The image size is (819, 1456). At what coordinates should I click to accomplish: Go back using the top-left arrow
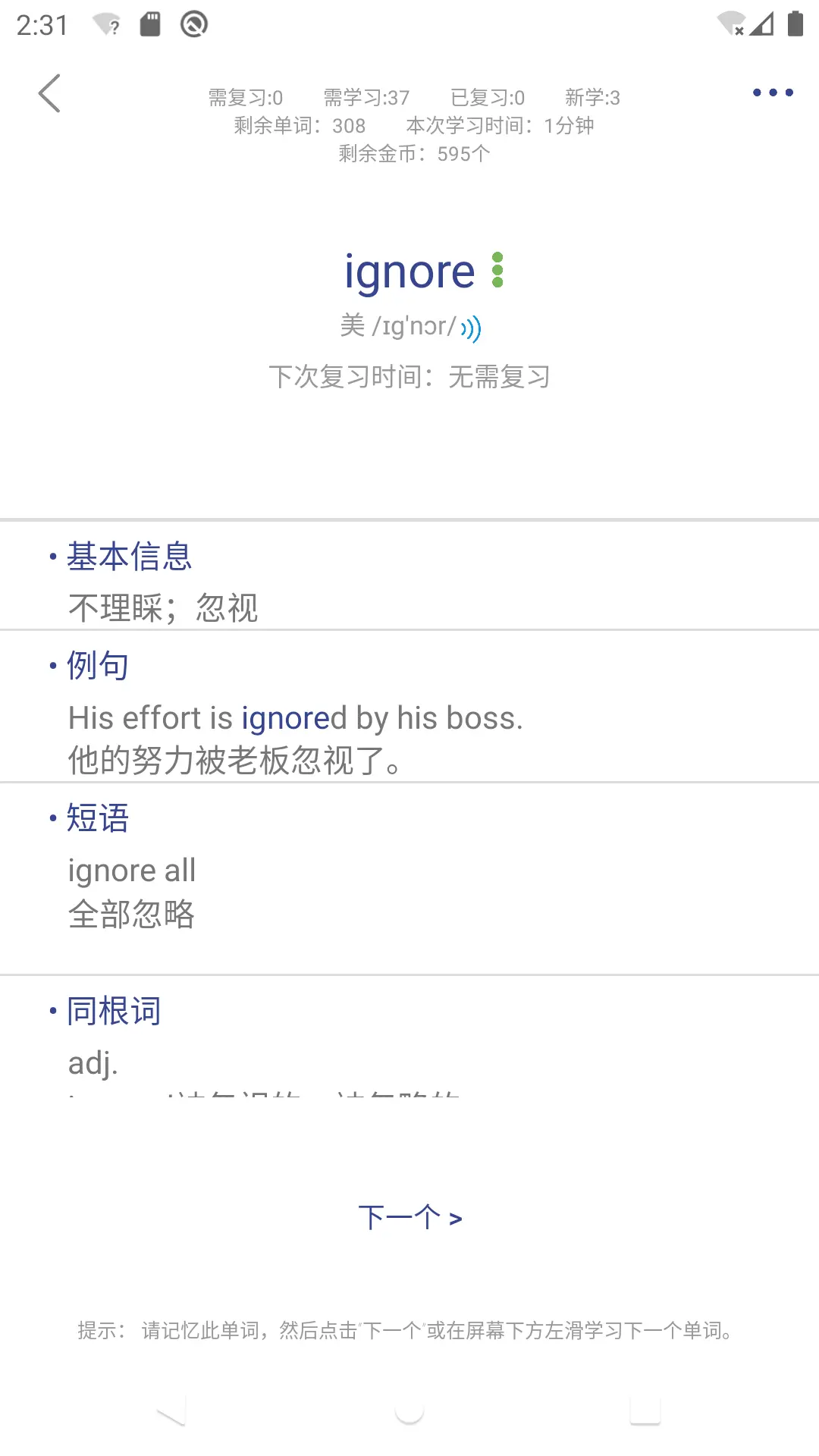[x=50, y=94]
